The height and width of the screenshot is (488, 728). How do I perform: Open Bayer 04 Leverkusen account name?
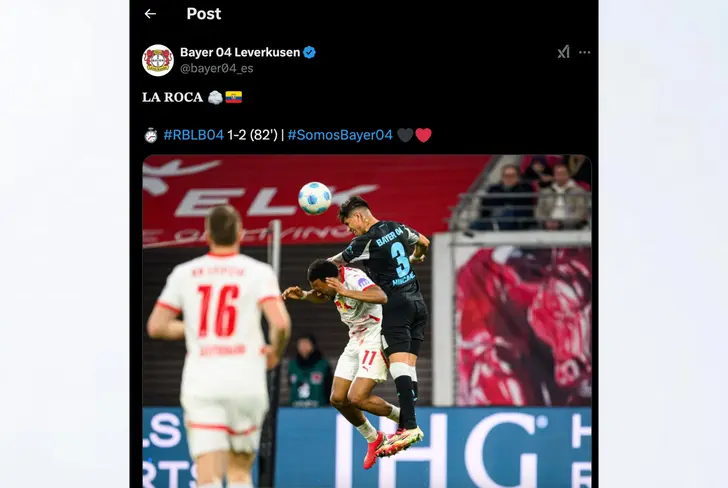pyautogui.click(x=240, y=52)
